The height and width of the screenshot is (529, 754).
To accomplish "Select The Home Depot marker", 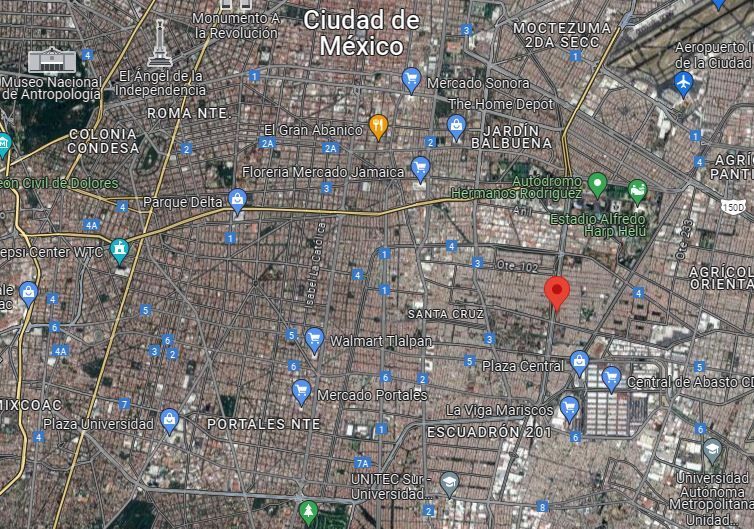I will click(x=456, y=127).
